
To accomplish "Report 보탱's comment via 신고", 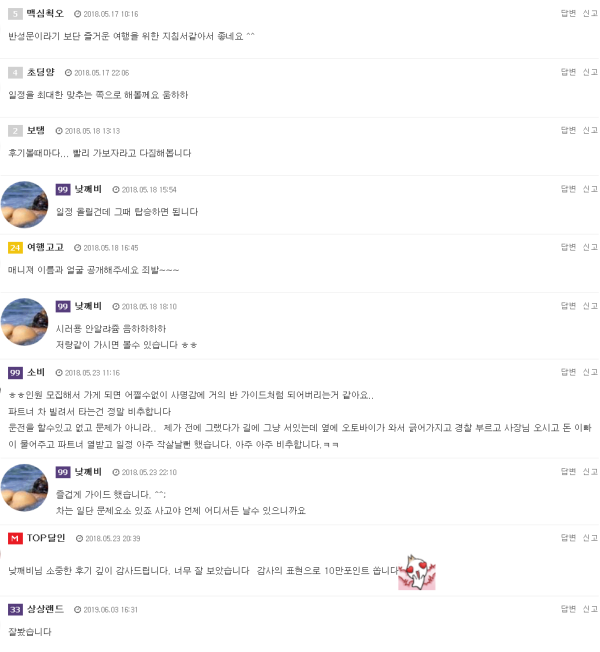I will 590,130.
